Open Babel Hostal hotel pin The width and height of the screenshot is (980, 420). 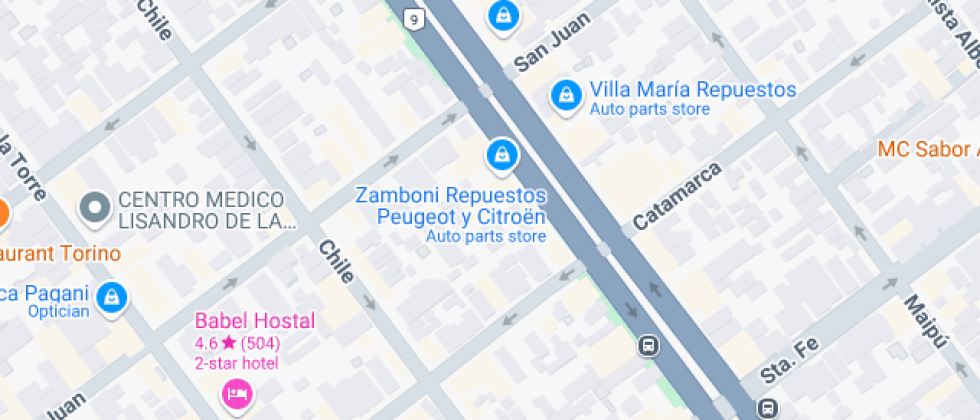click(238, 391)
